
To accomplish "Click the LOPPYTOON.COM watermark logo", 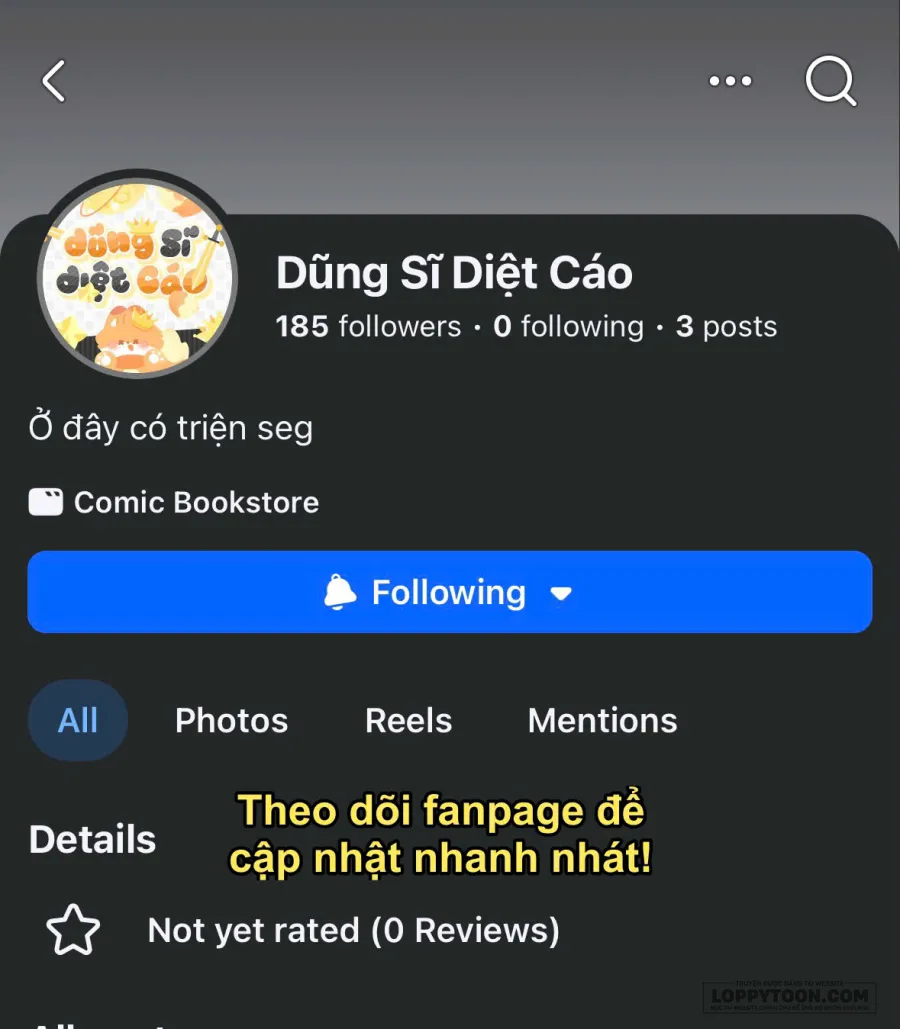I will click(x=788, y=997).
